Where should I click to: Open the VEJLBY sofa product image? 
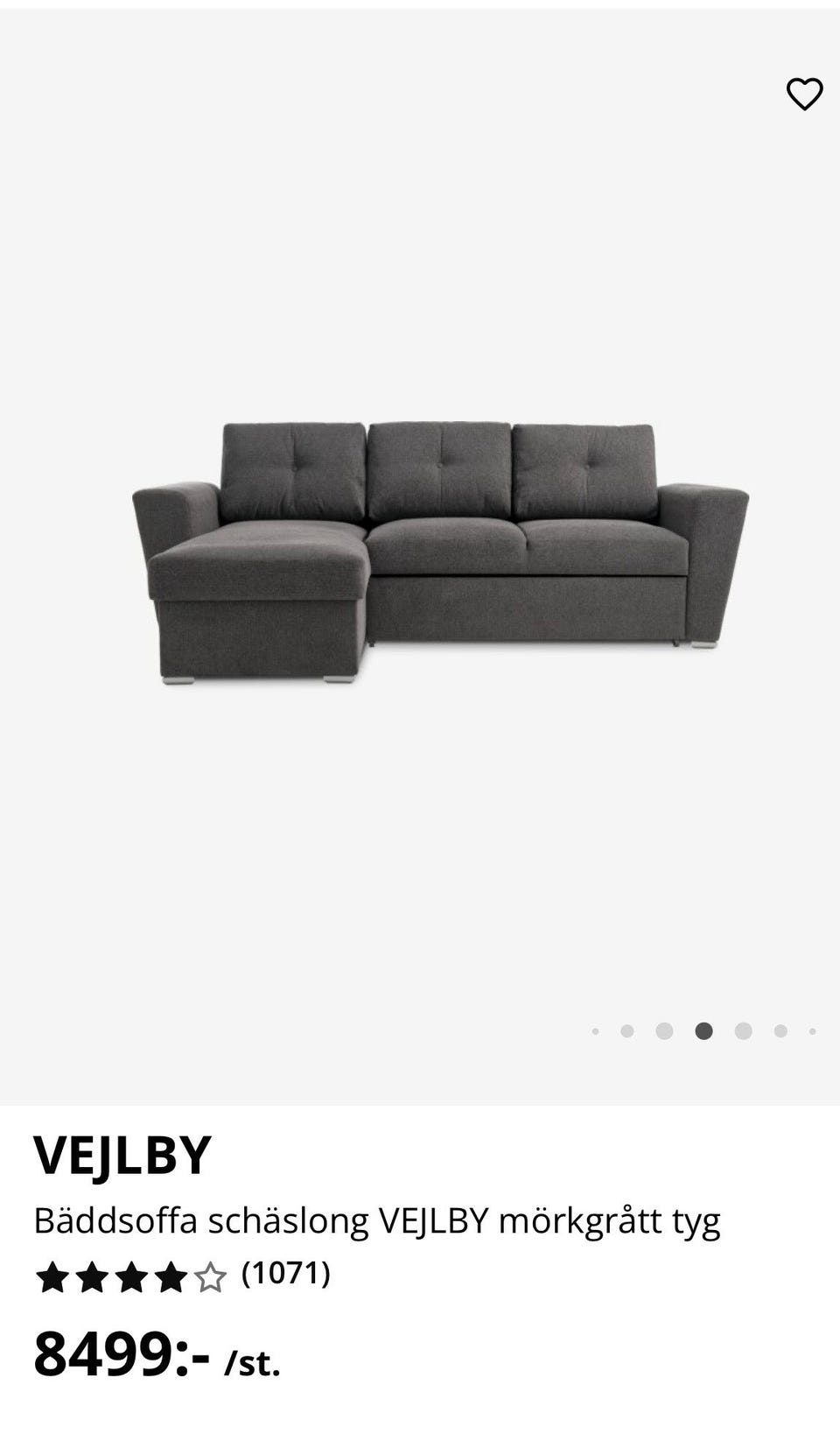click(440, 552)
